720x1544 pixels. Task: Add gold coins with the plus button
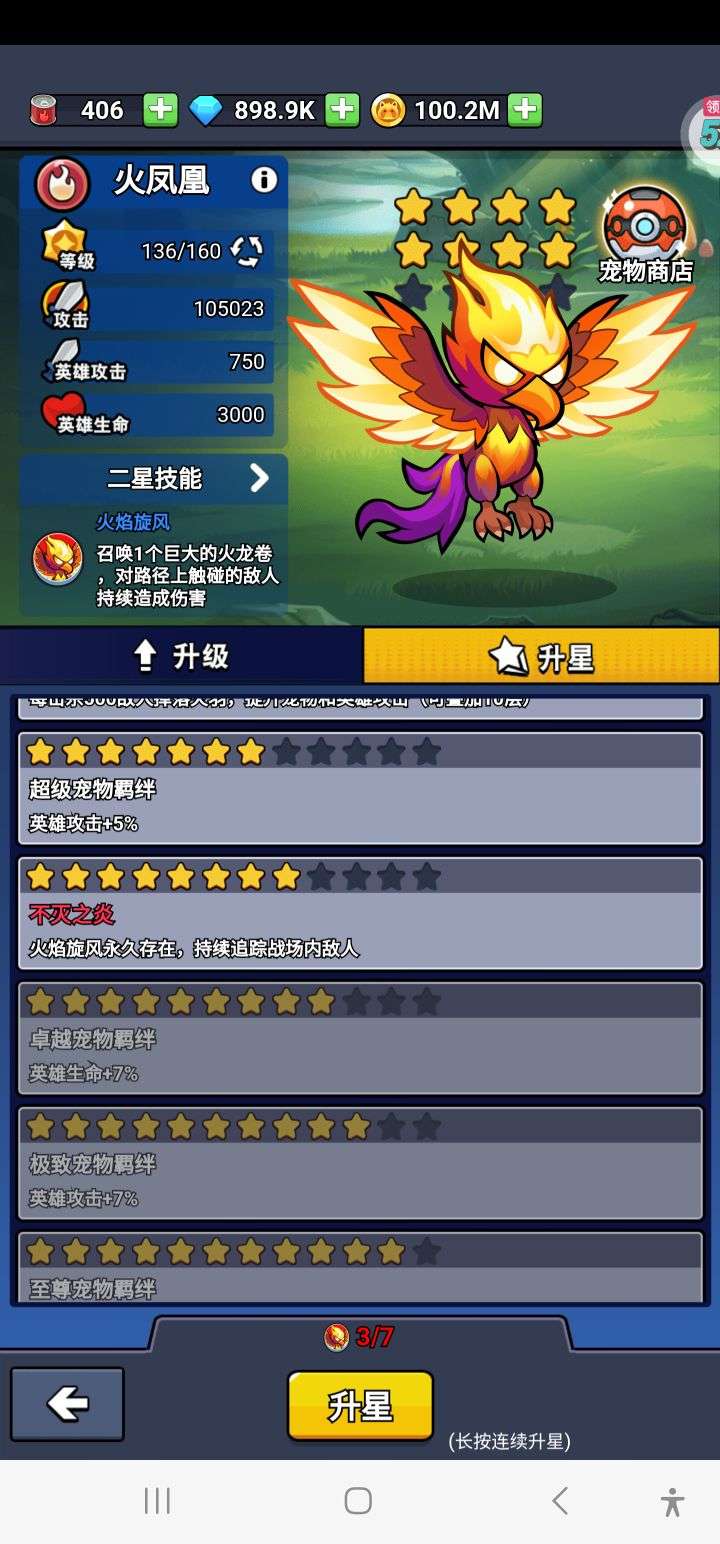pos(525,109)
